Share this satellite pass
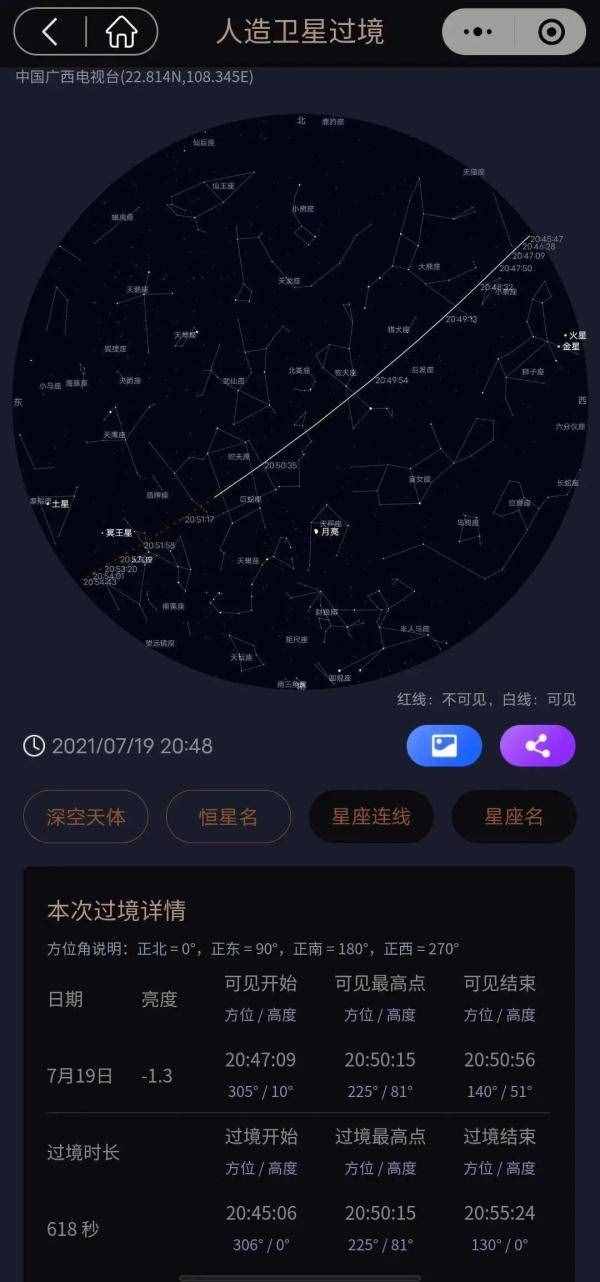The image size is (600, 1282). (537, 746)
